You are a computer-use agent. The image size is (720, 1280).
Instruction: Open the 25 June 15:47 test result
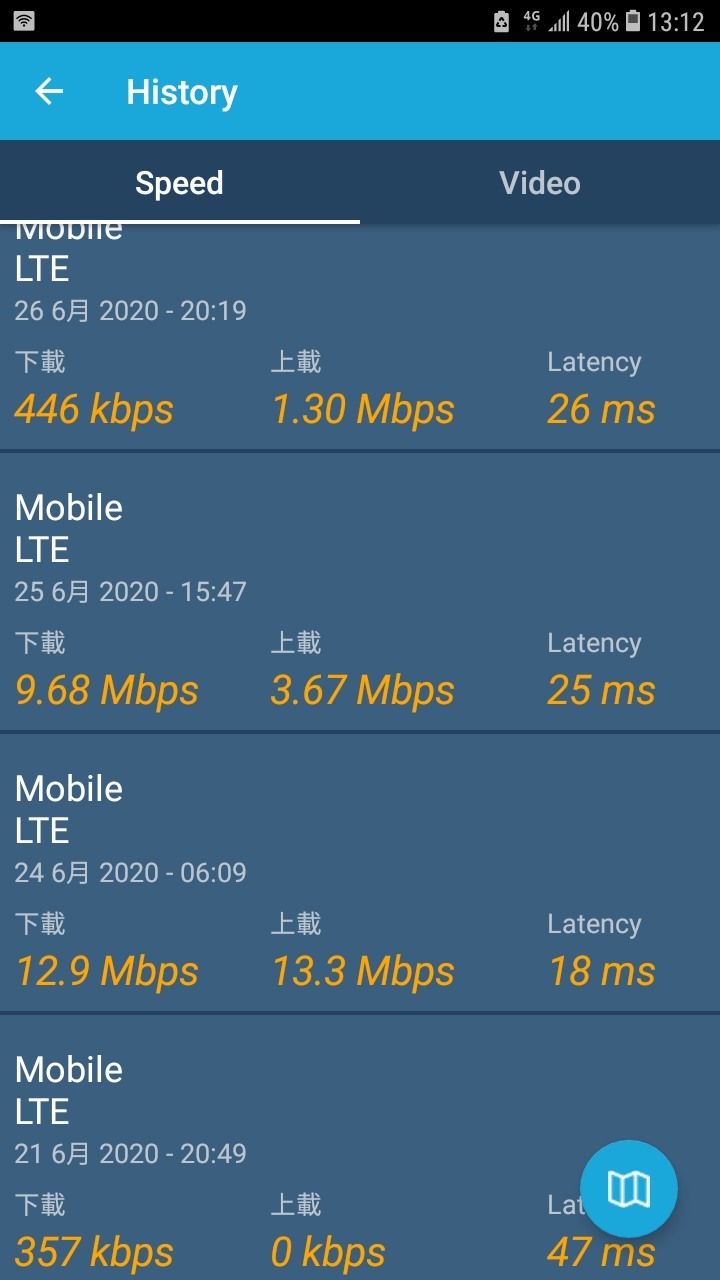pos(360,592)
